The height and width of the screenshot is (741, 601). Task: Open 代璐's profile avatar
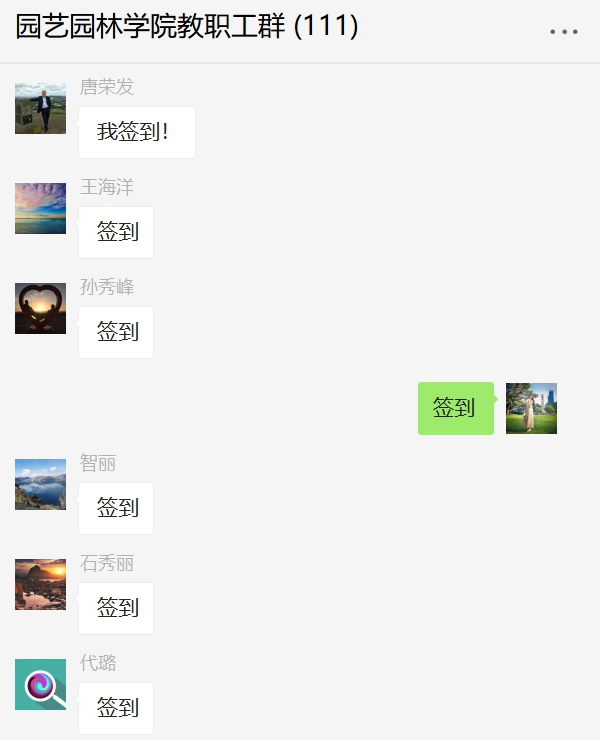40,685
